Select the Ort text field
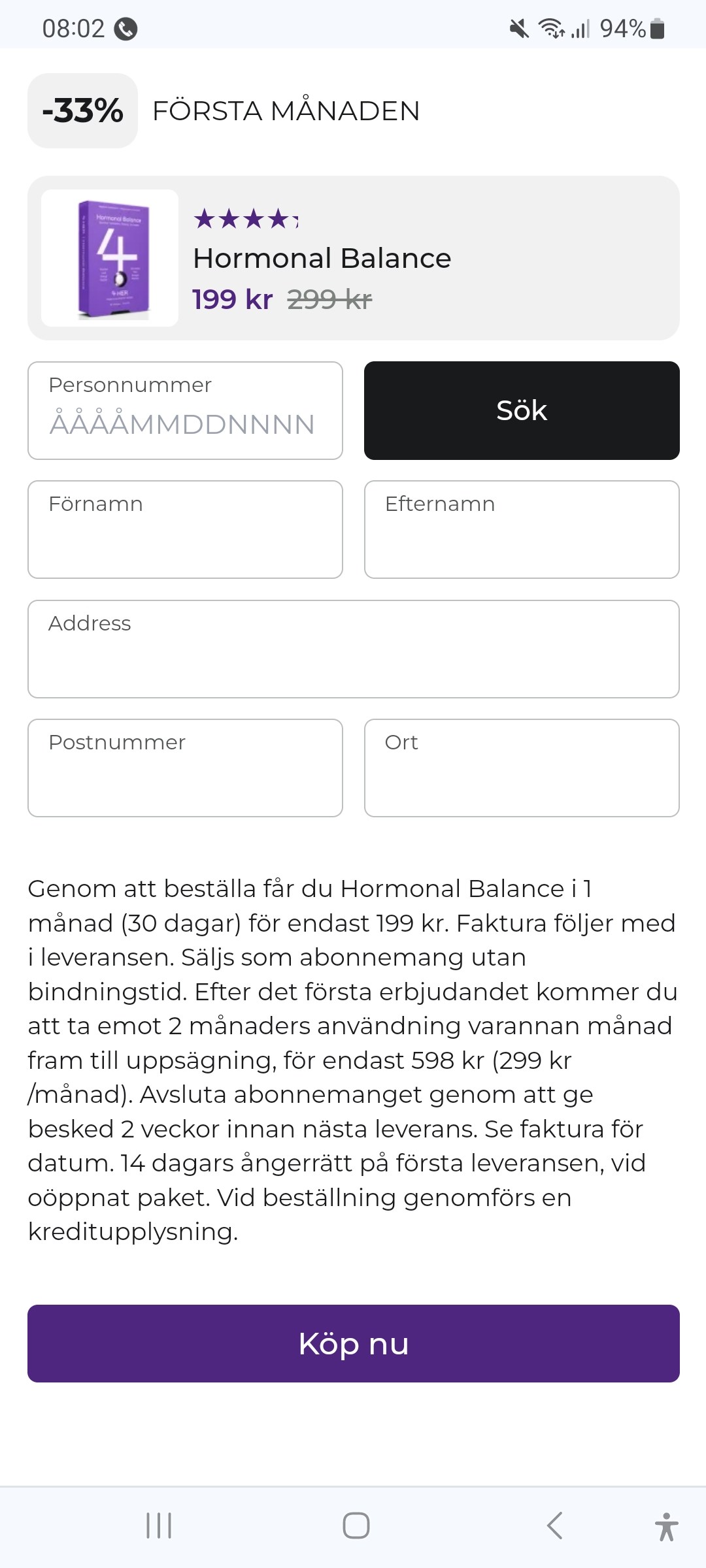 522,768
